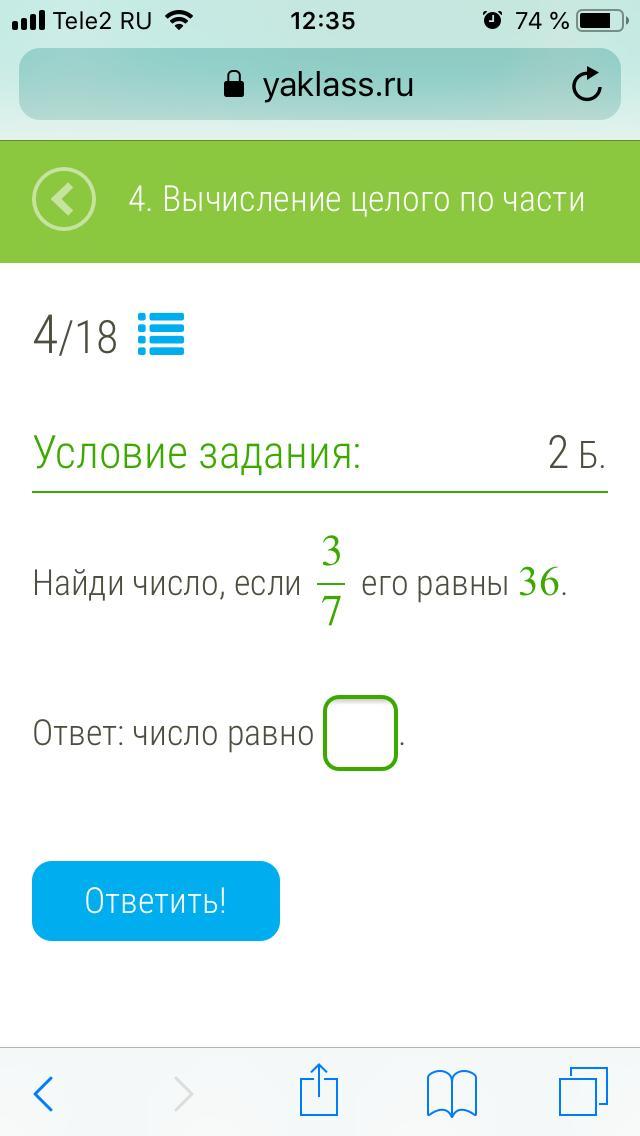The width and height of the screenshot is (640, 1136).
Task: Go back in Safari toolbar
Action: 43,1093
